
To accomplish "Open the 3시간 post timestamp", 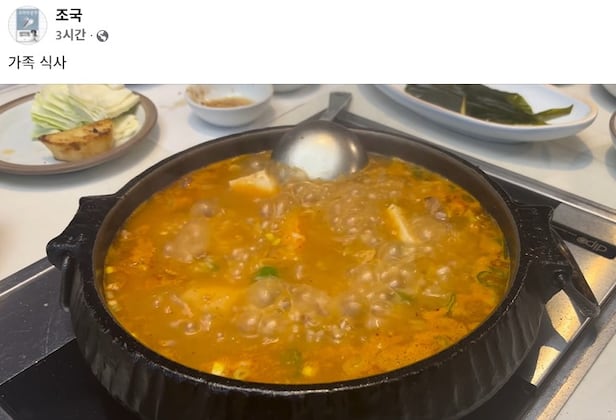I will click(71, 35).
